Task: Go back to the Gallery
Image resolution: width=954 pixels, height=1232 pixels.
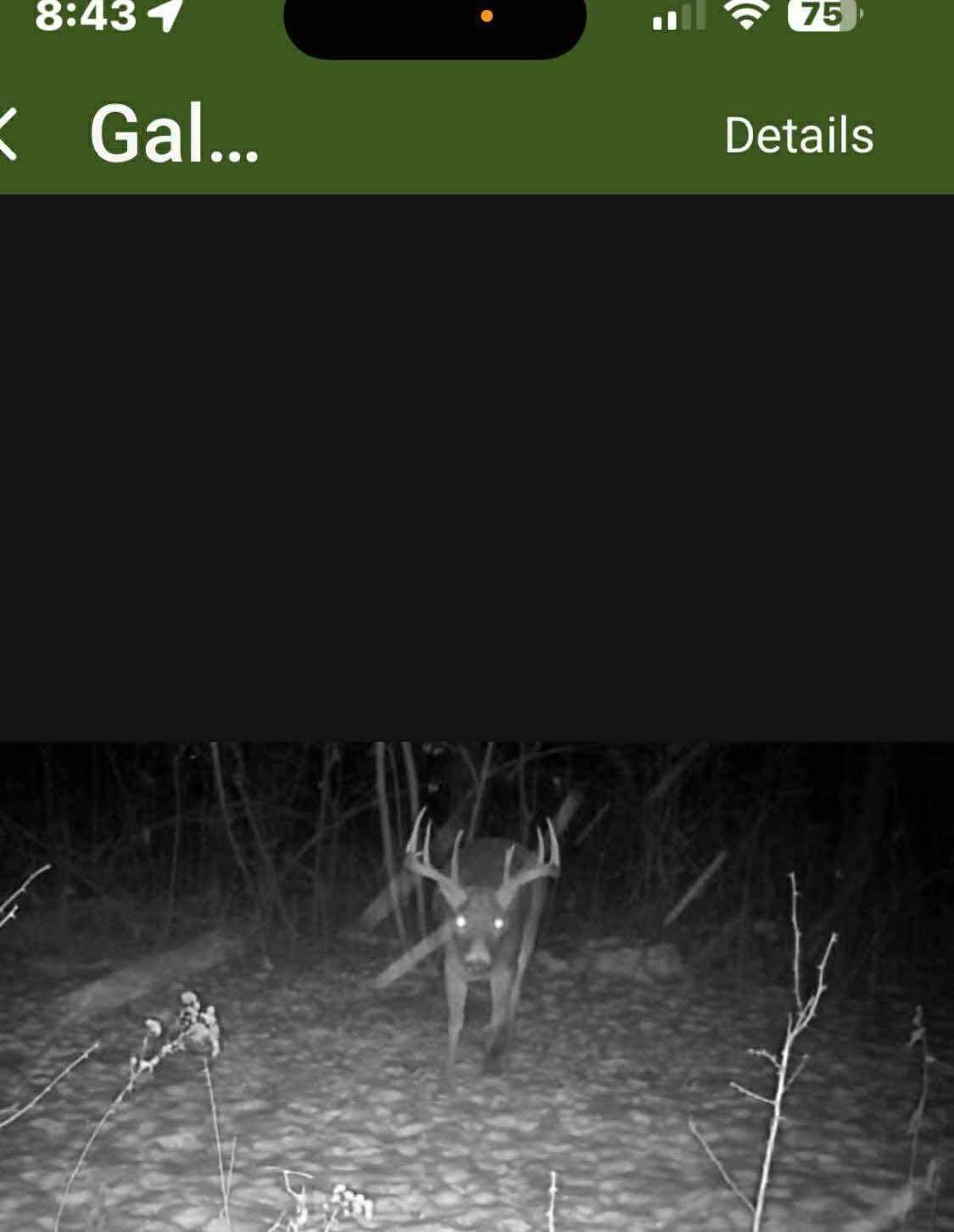Action: (8, 134)
